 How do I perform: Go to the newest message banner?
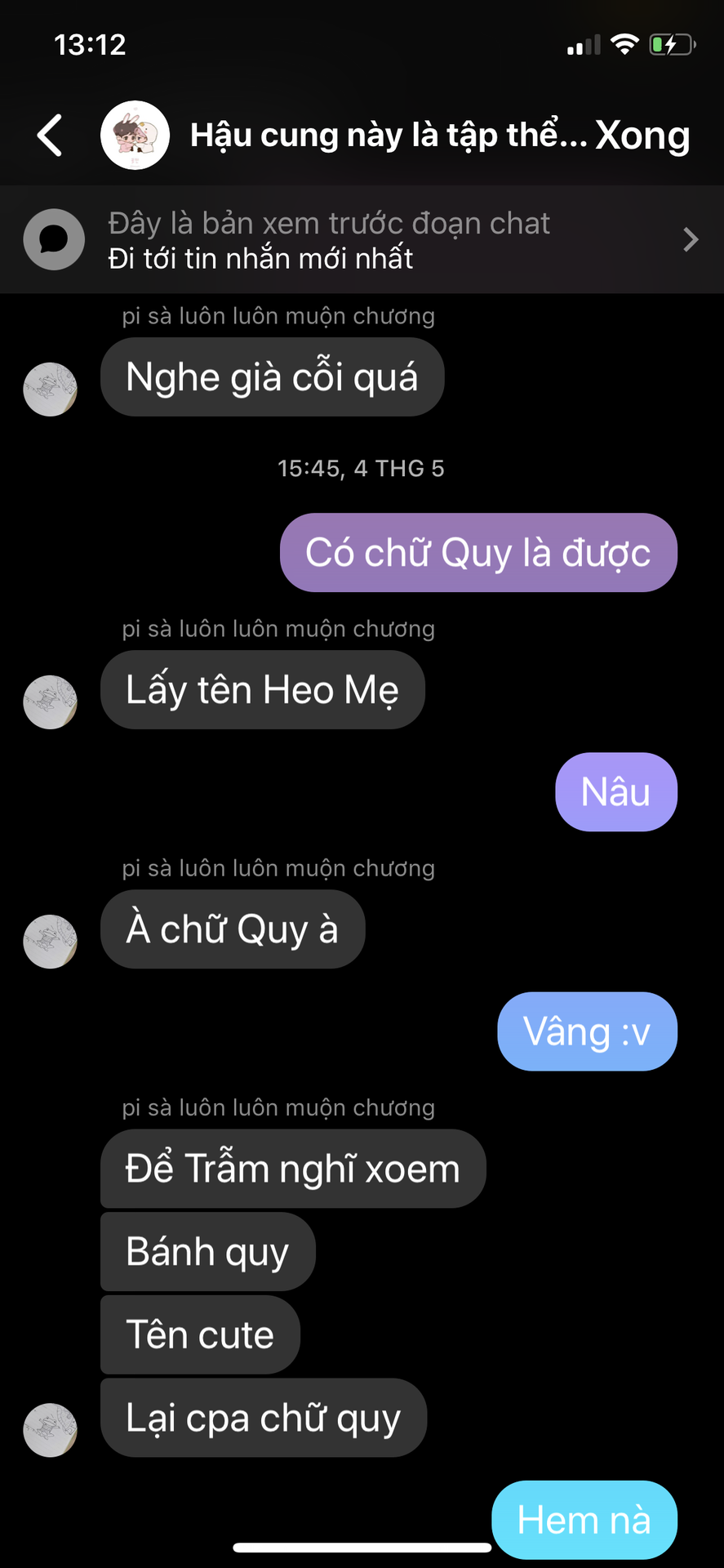[362, 240]
